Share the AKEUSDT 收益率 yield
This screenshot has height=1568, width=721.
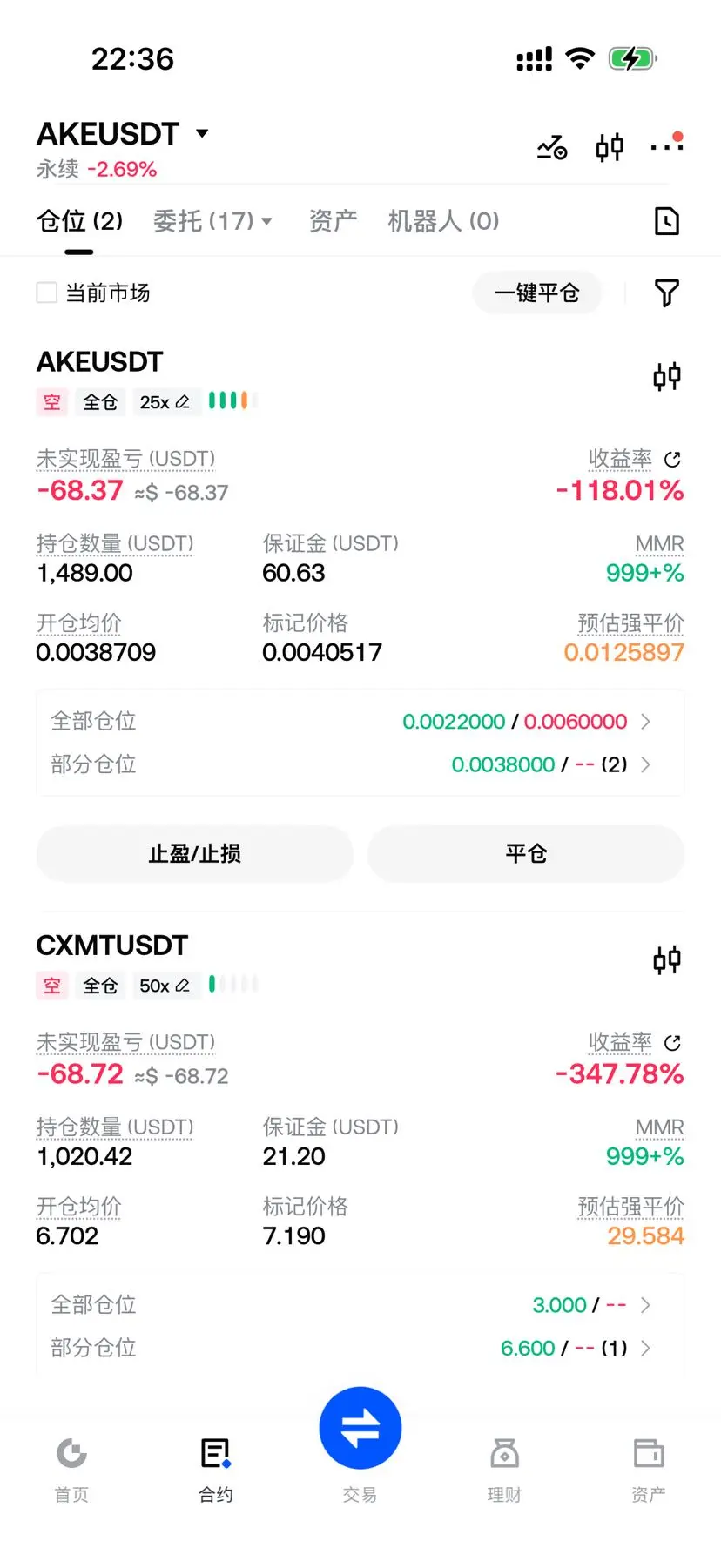[672, 459]
